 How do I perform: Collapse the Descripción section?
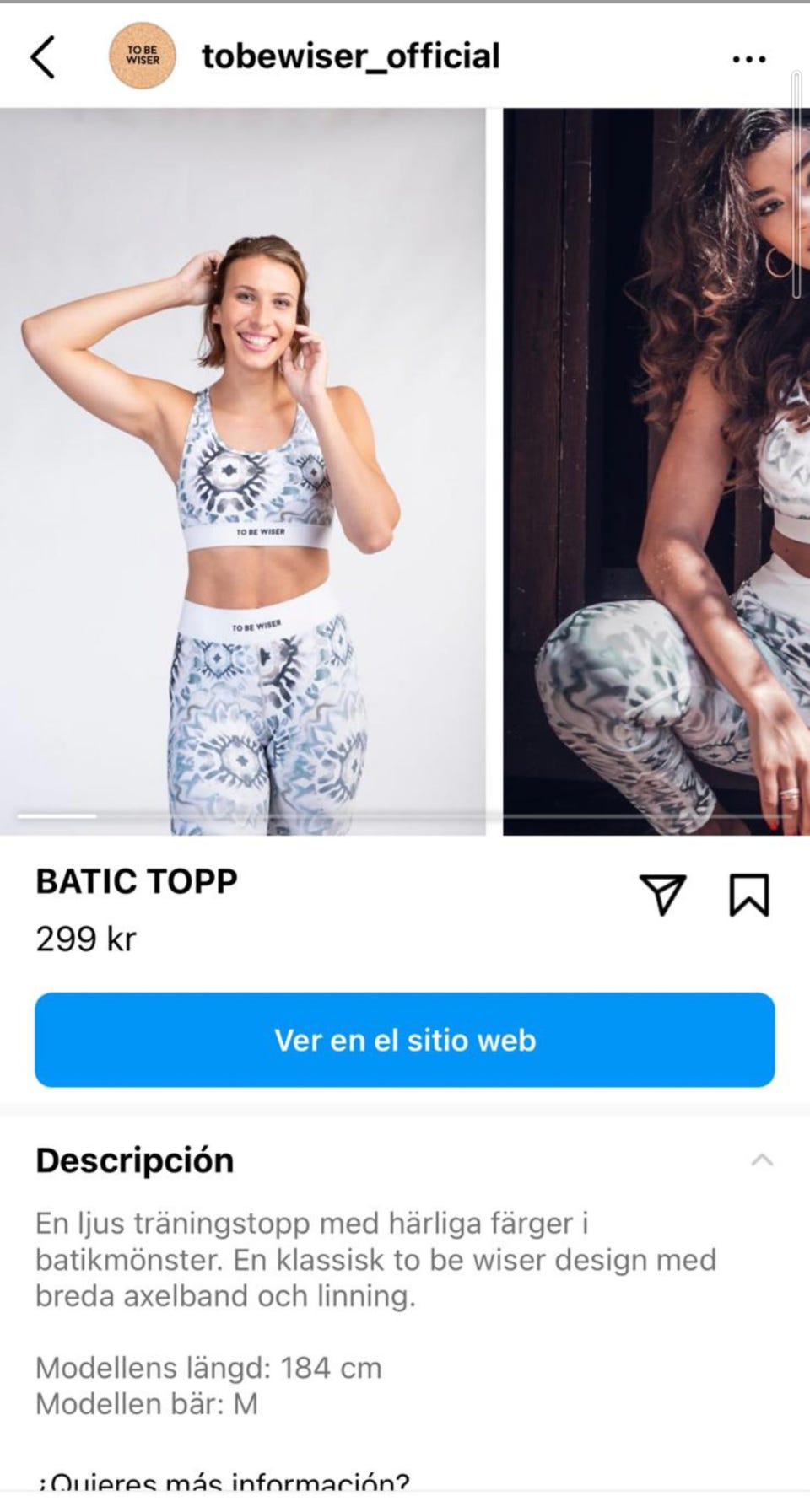(x=761, y=1160)
